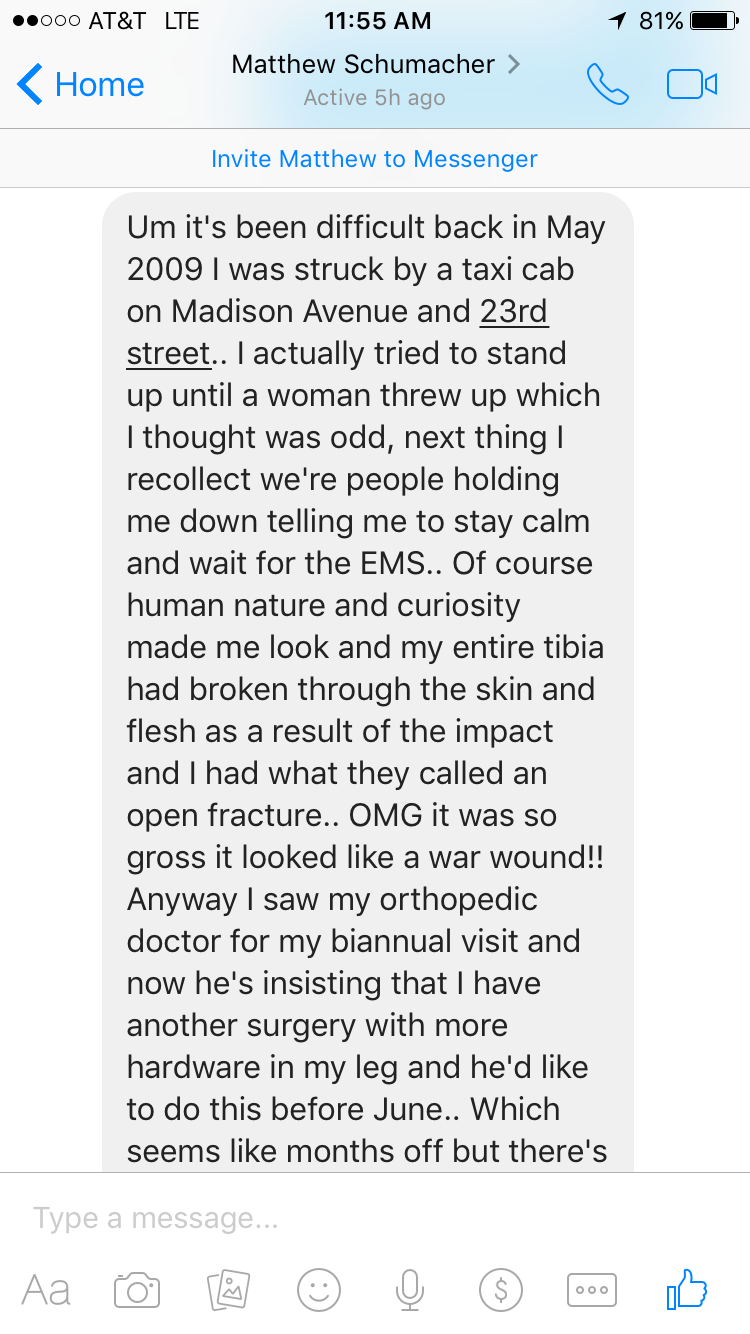Open the 23rd street address link
Image resolution: width=750 pixels, height=1334 pixels.
(337, 332)
